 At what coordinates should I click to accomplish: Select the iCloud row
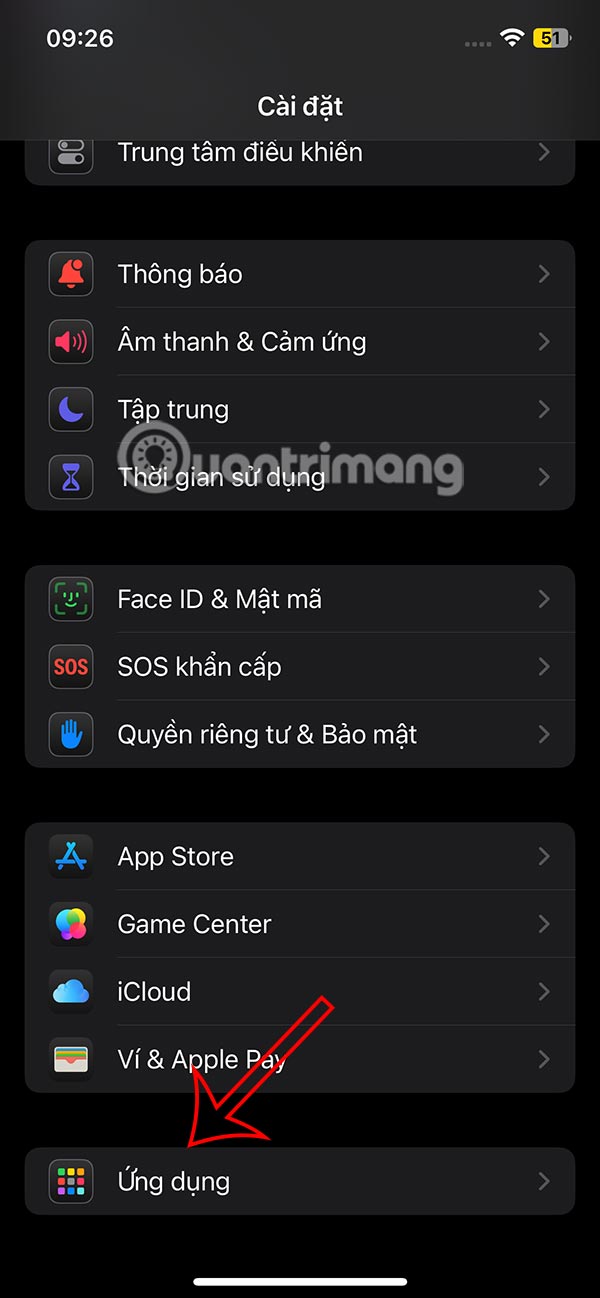tap(300, 992)
